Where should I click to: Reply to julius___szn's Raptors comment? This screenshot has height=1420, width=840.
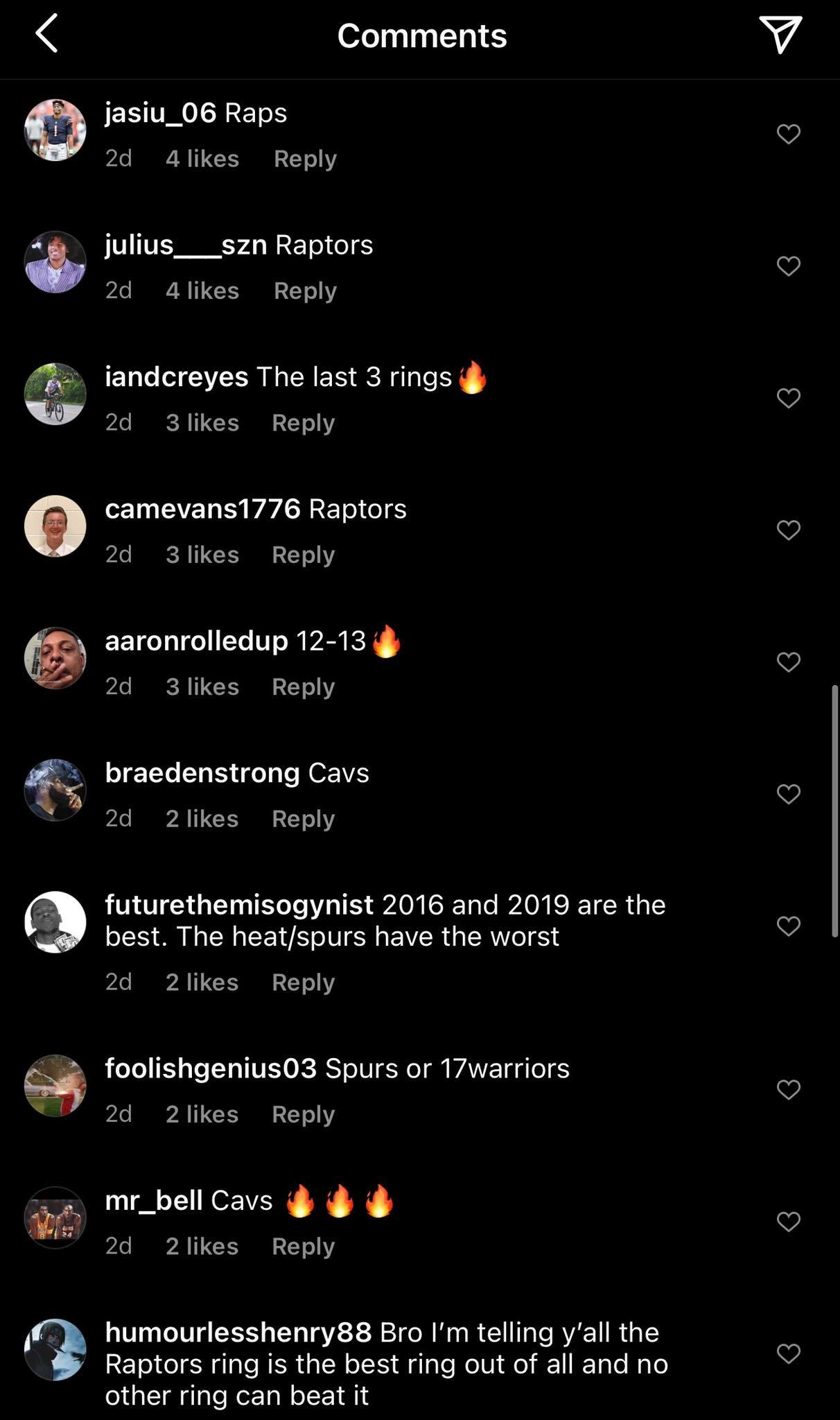tap(305, 291)
